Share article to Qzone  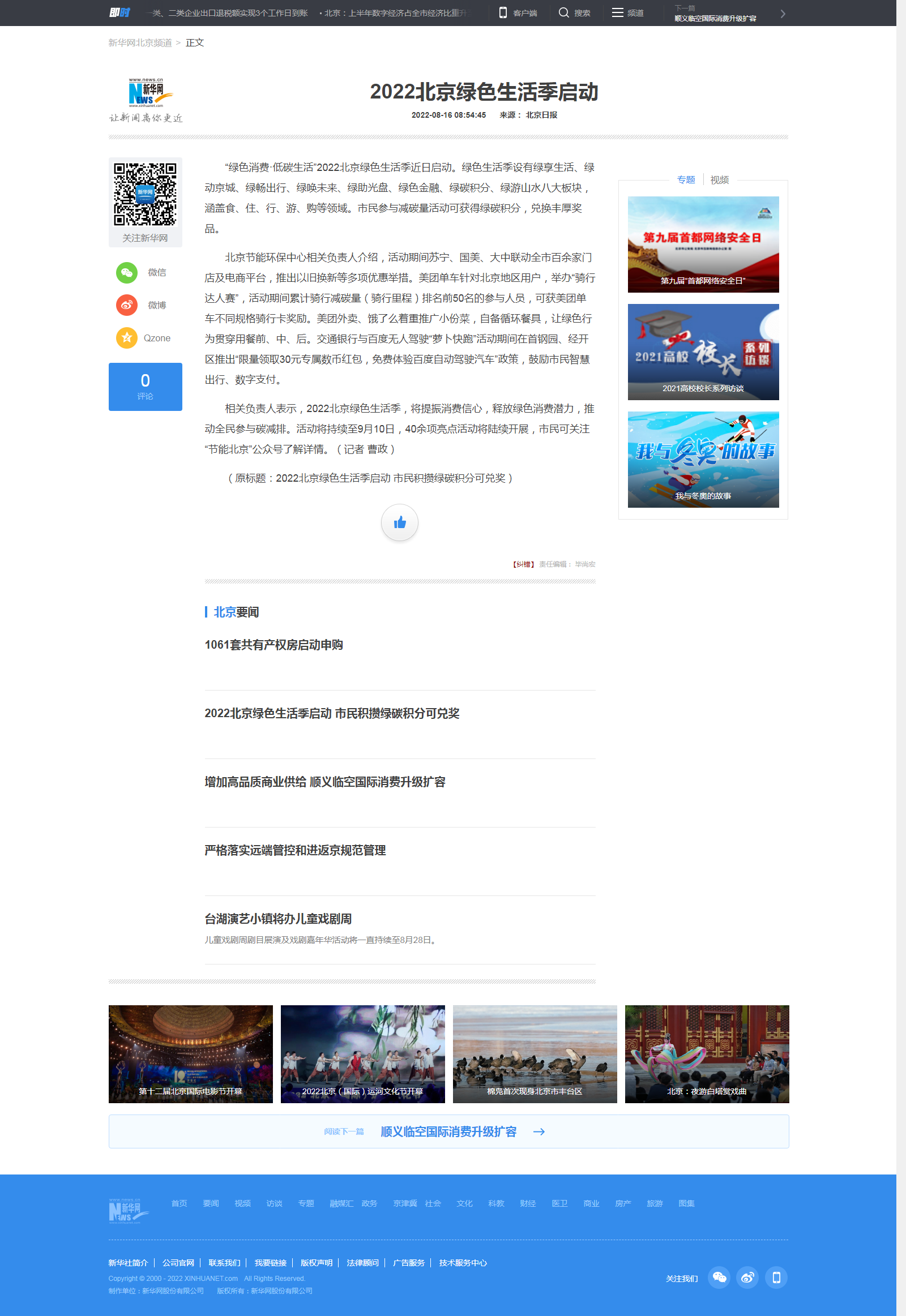pos(142,338)
